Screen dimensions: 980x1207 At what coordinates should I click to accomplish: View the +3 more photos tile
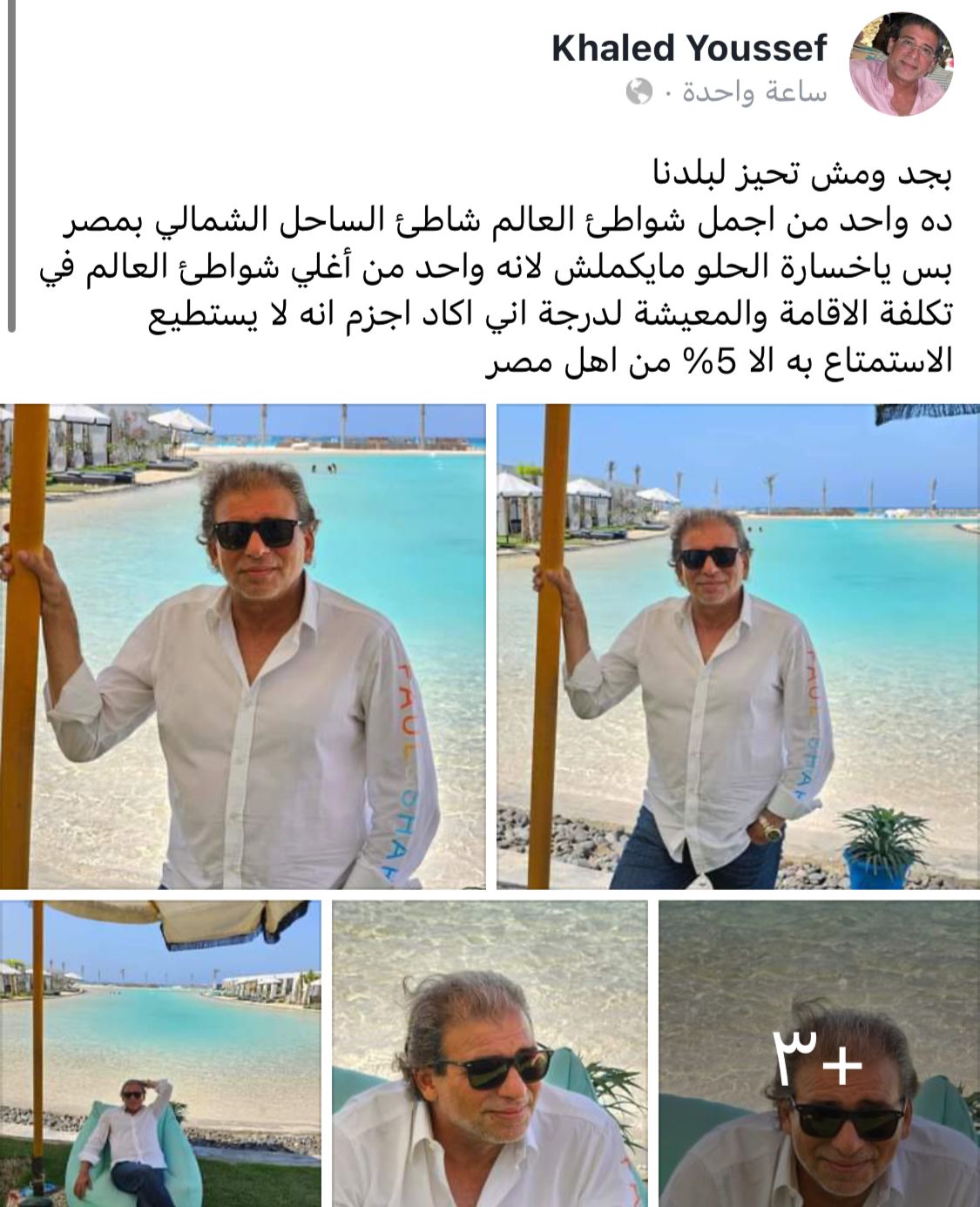818,1053
